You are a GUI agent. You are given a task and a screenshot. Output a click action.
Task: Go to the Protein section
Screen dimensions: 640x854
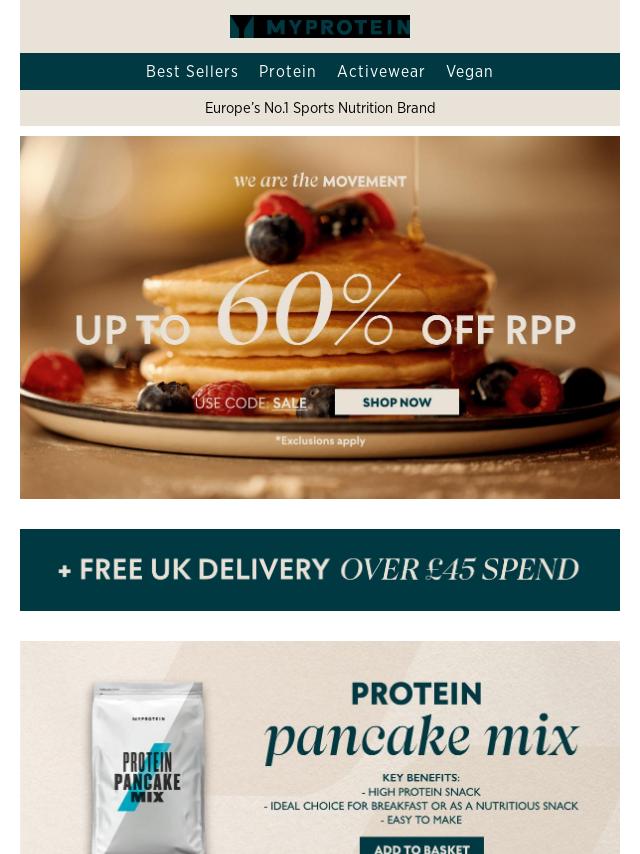click(x=287, y=72)
